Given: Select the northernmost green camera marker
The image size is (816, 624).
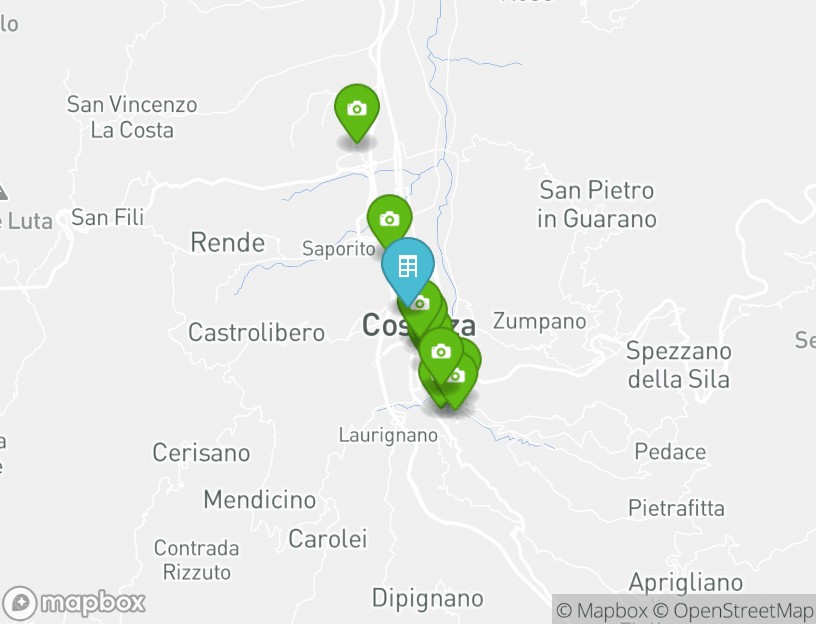Looking at the screenshot, I should (356, 109).
